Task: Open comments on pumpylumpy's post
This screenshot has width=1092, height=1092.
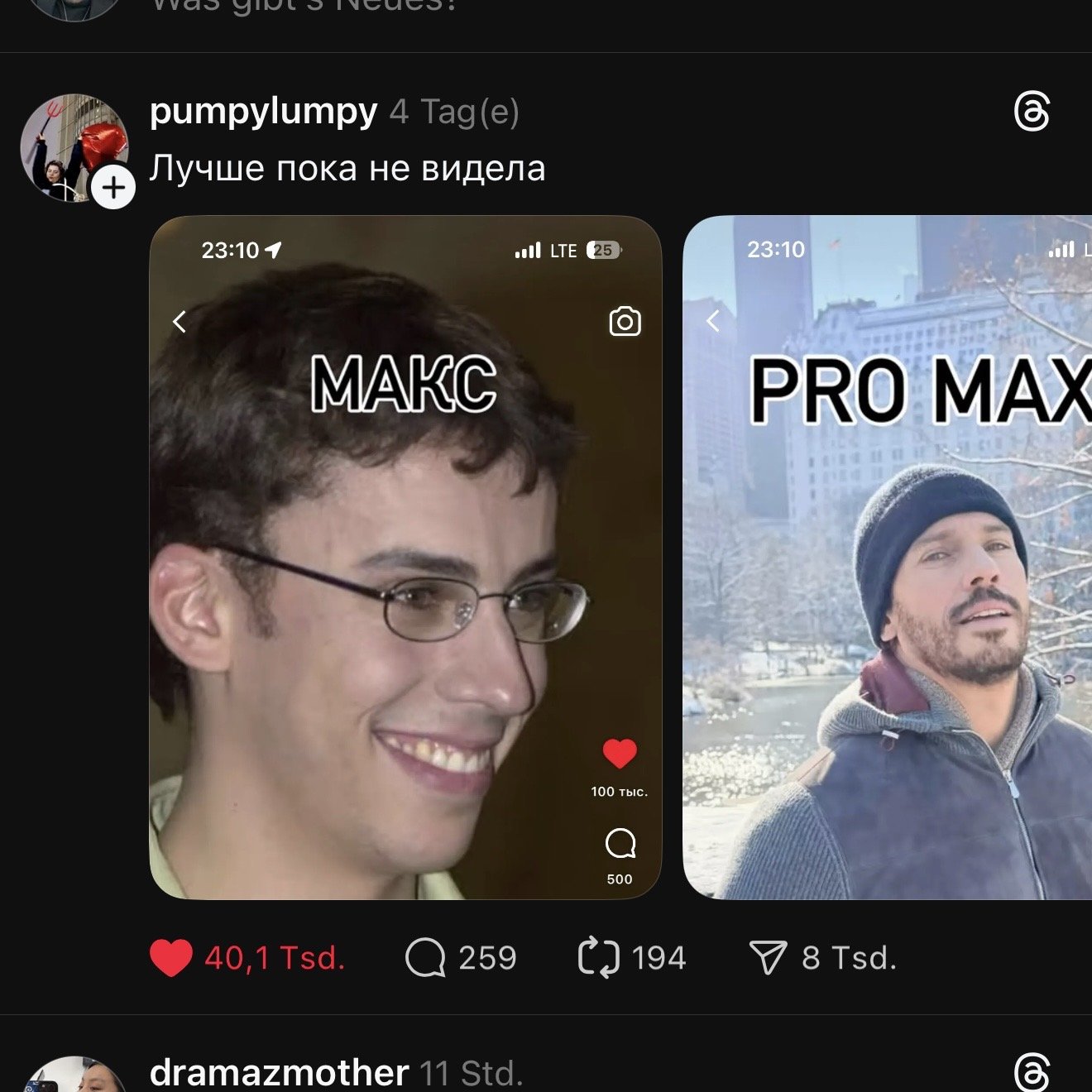Action: click(x=426, y=958)
